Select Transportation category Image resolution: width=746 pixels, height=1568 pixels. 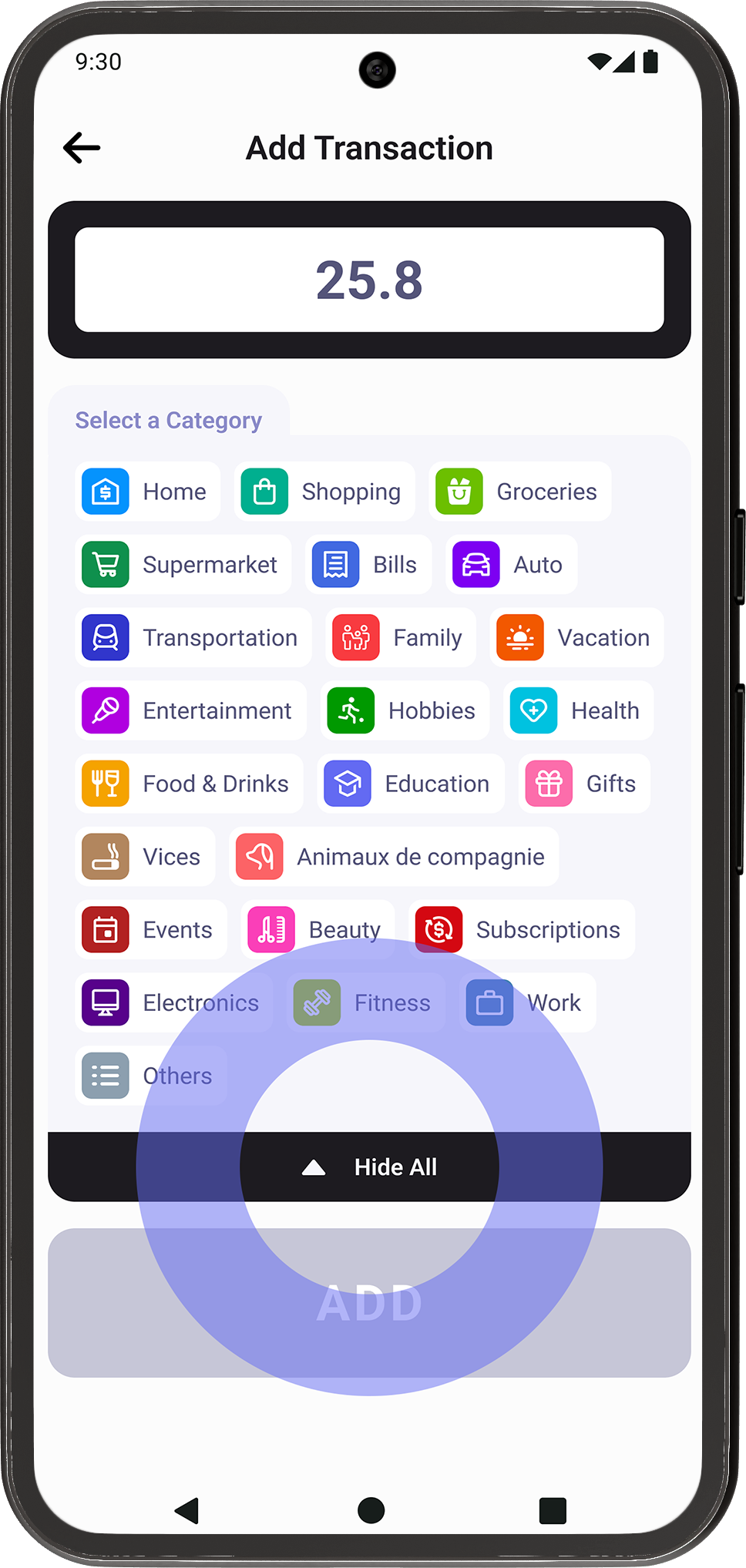click(193, 638)
